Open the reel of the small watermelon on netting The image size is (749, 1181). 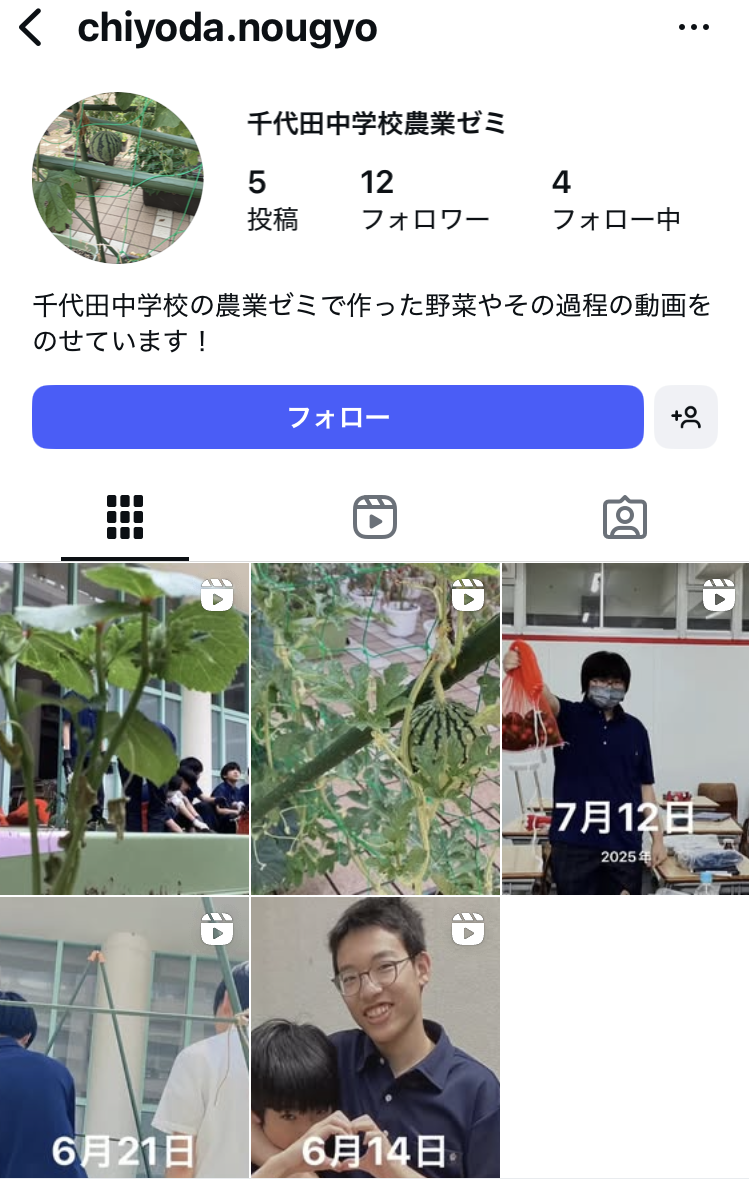point(375,728)
